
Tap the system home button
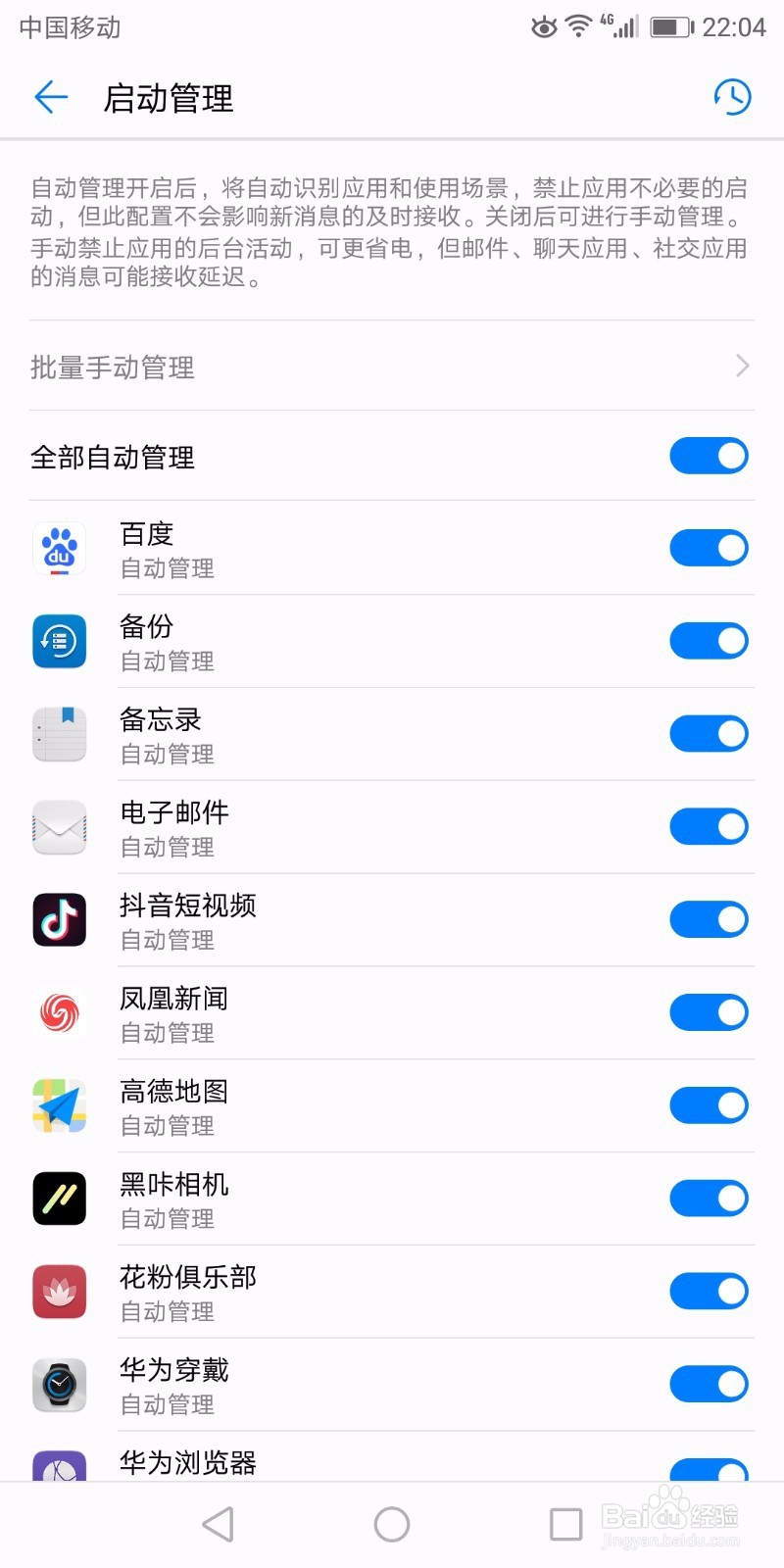(392, 1524)
